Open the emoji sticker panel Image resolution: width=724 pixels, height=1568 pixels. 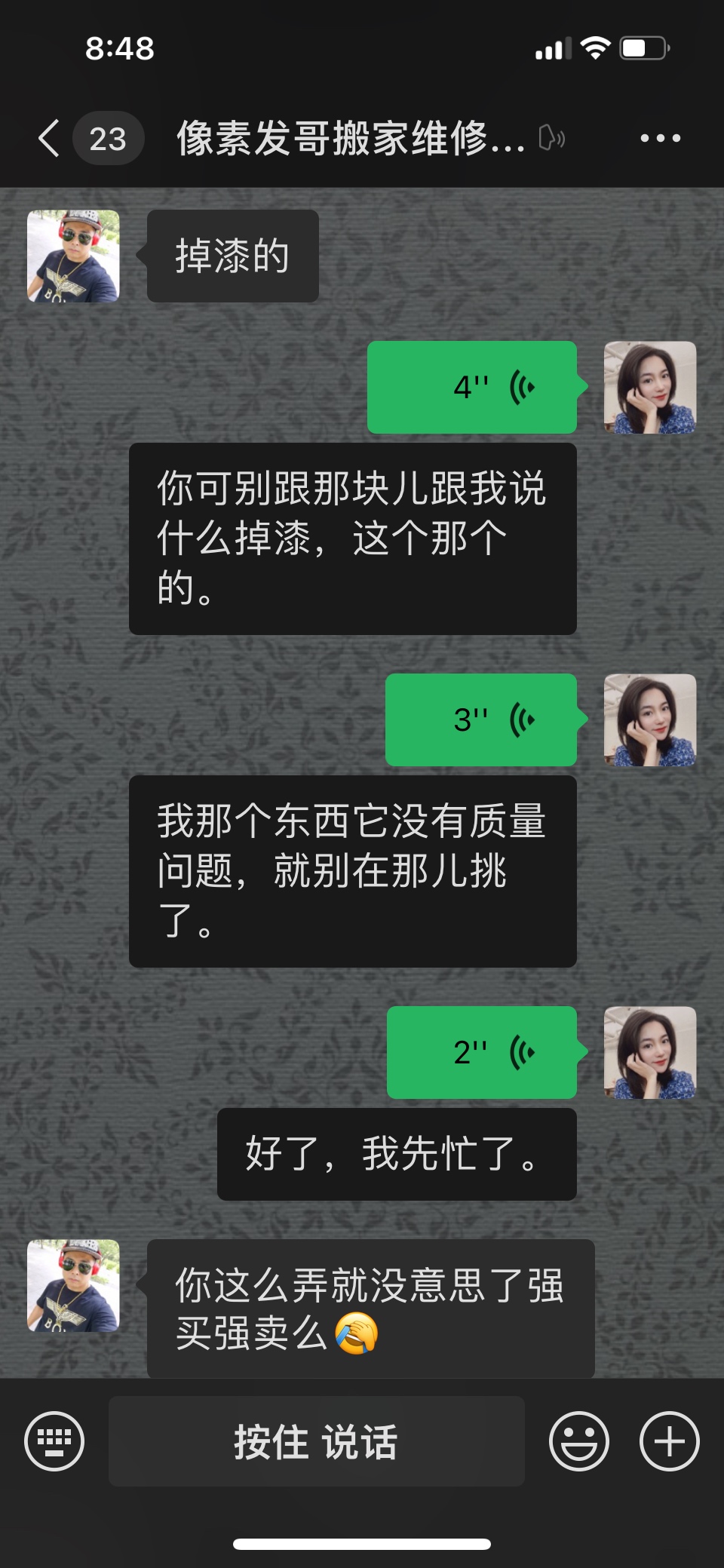(578, 1441)
